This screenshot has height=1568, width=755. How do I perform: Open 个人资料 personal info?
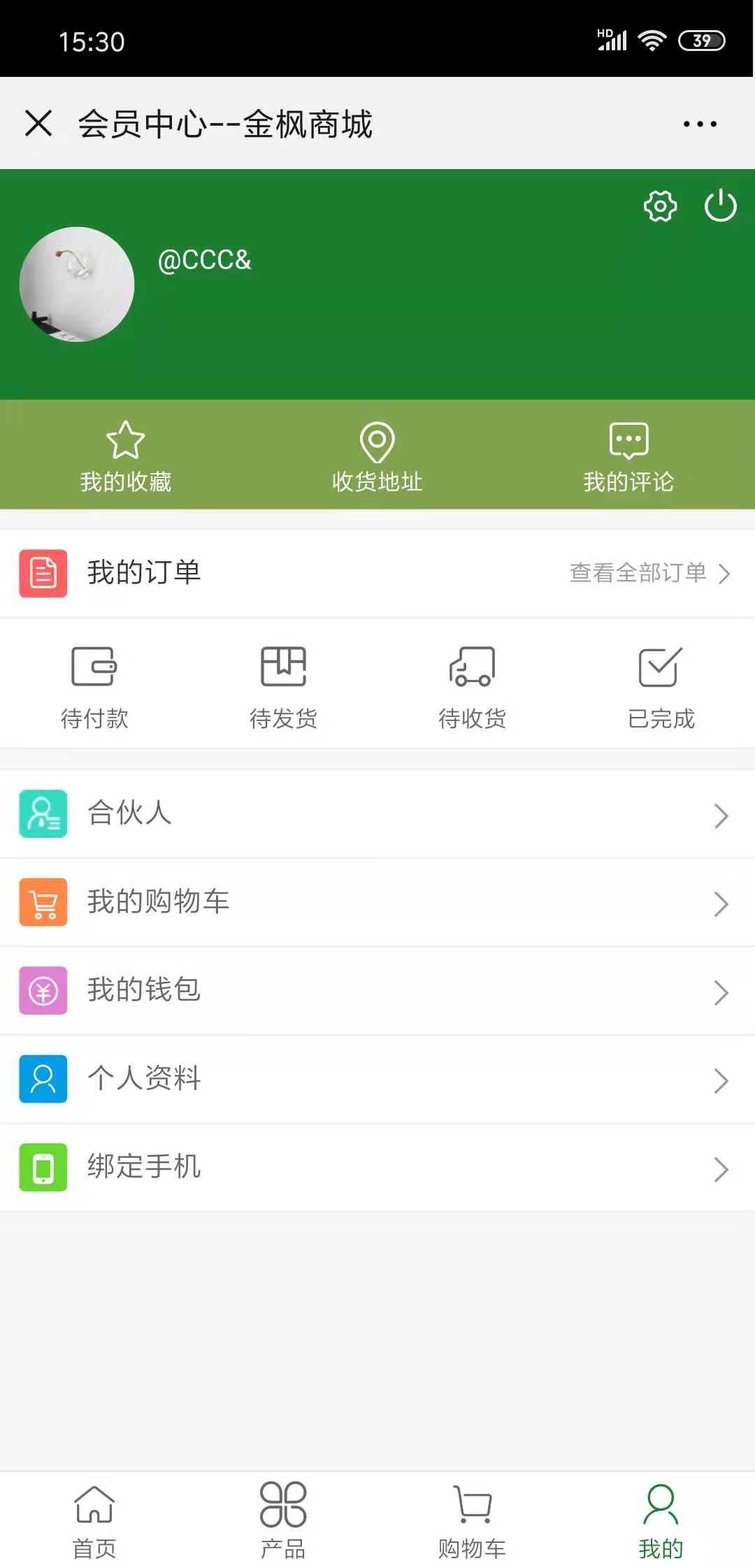(x=377, y=1079)
